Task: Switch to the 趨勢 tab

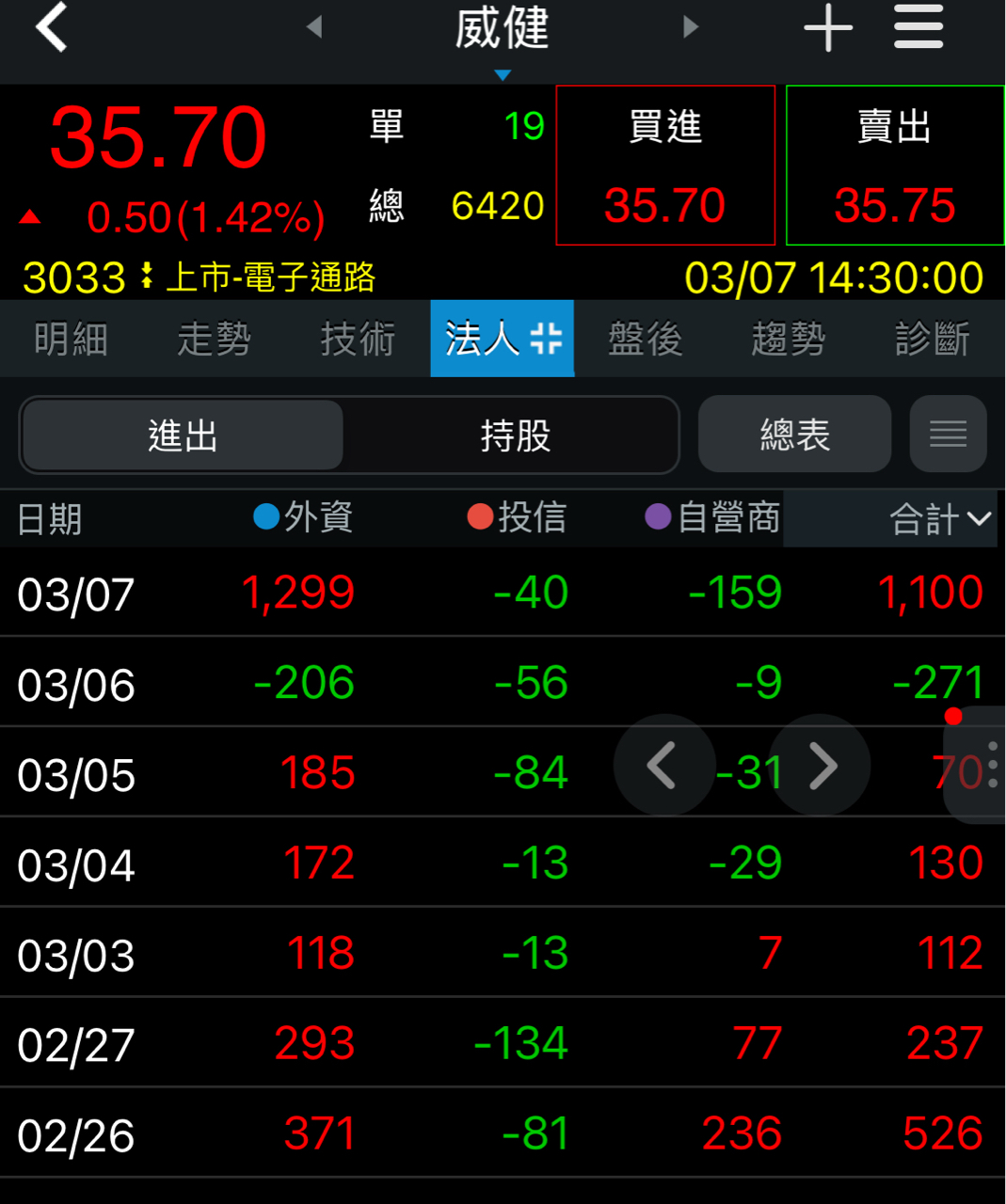Action: pos(789,340)
